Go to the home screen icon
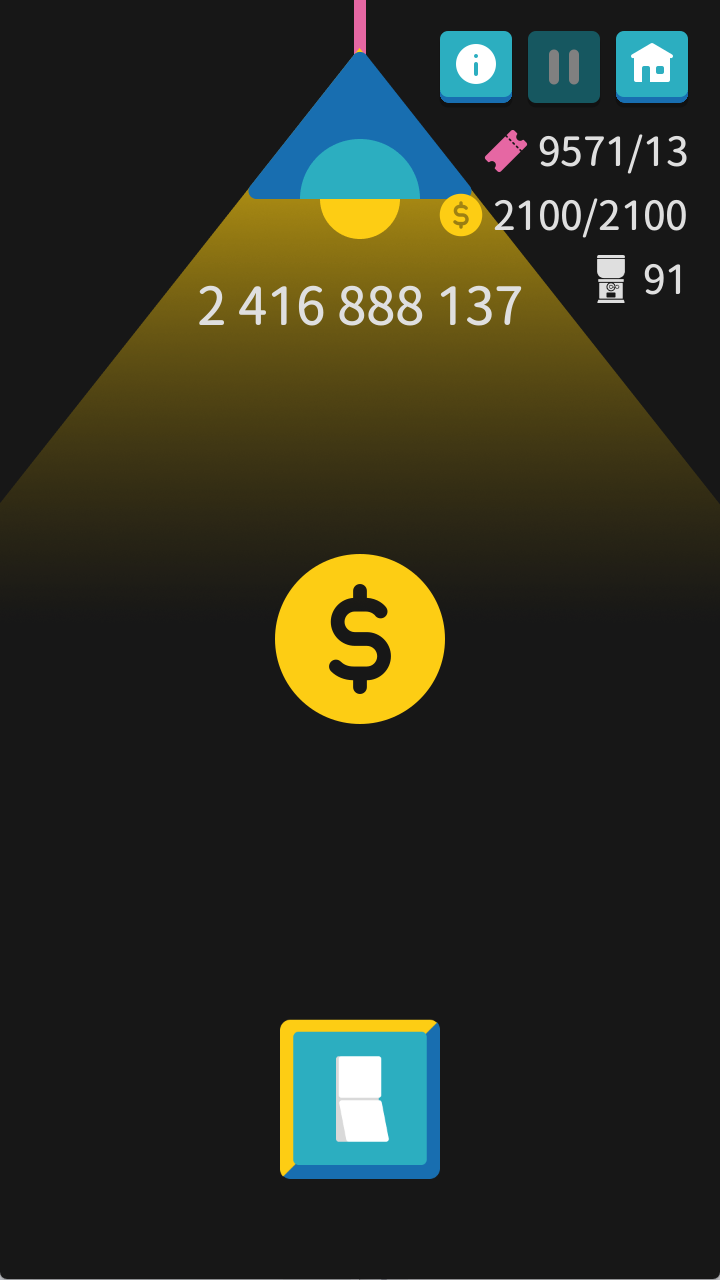This screenshot has height=1280, width=720. [x=652, y=66]
